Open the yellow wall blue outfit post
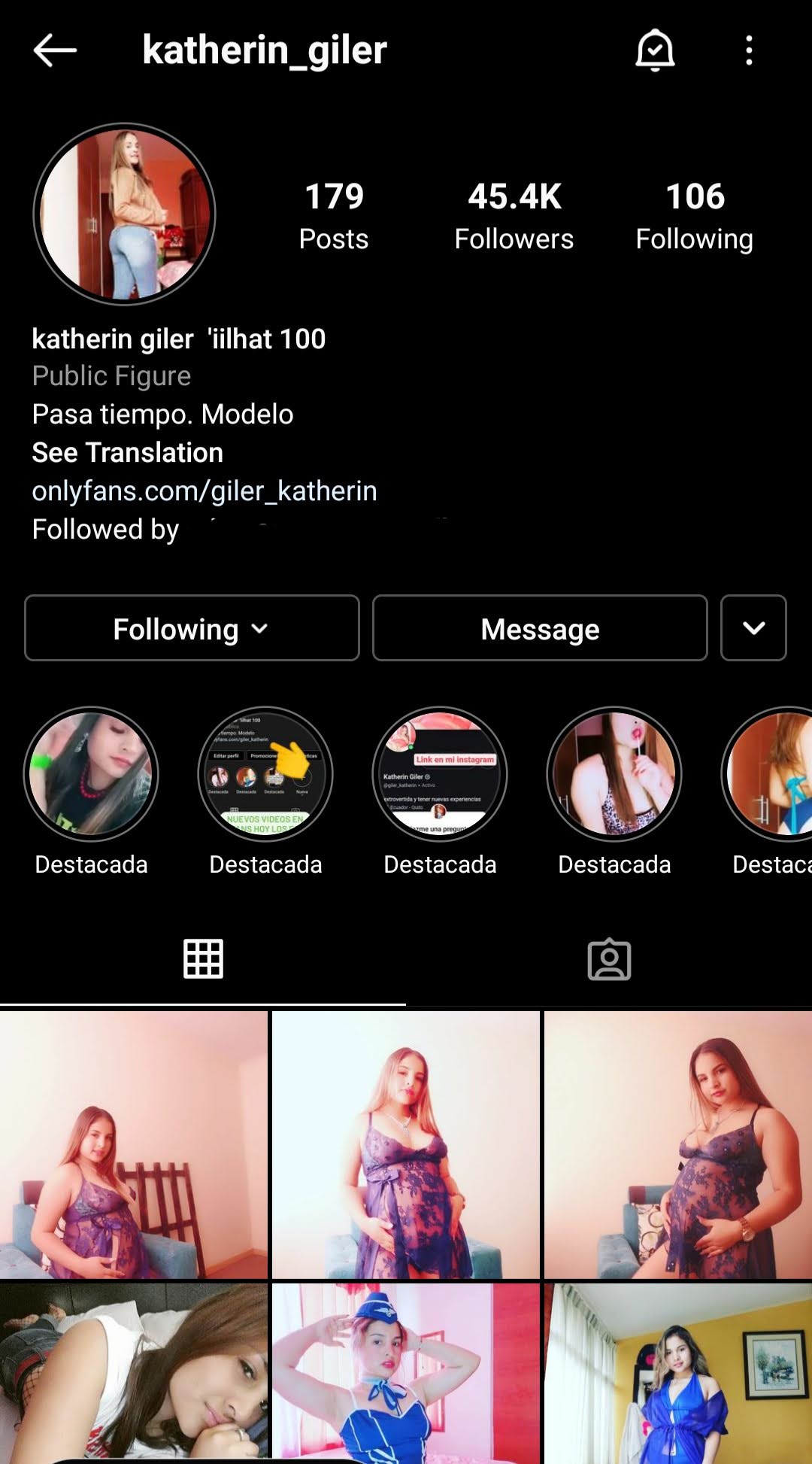The image size is (812, 1464). coord(678,1374)
